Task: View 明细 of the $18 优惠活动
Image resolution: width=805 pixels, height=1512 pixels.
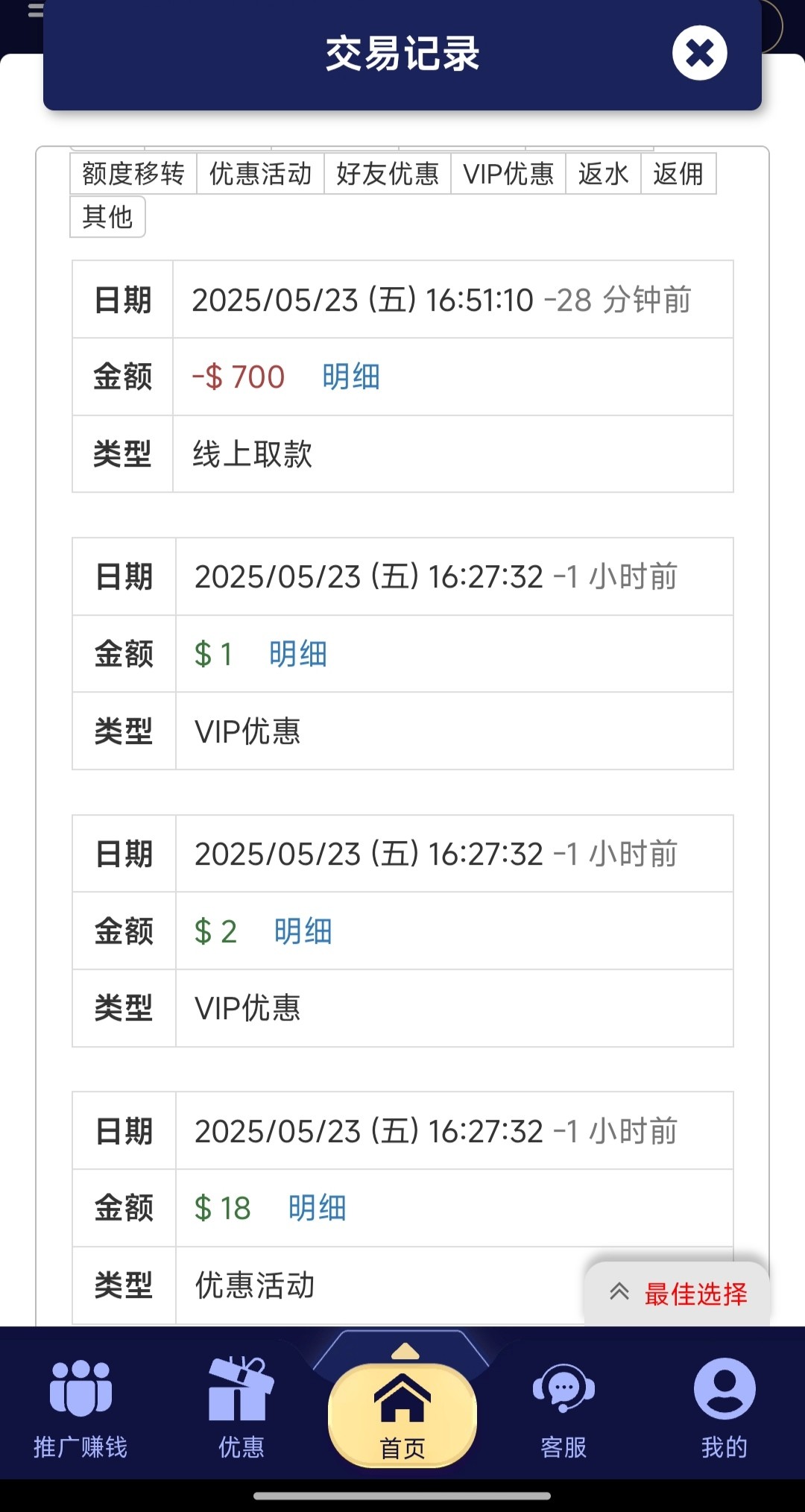Action: (x=317, y=1209)
